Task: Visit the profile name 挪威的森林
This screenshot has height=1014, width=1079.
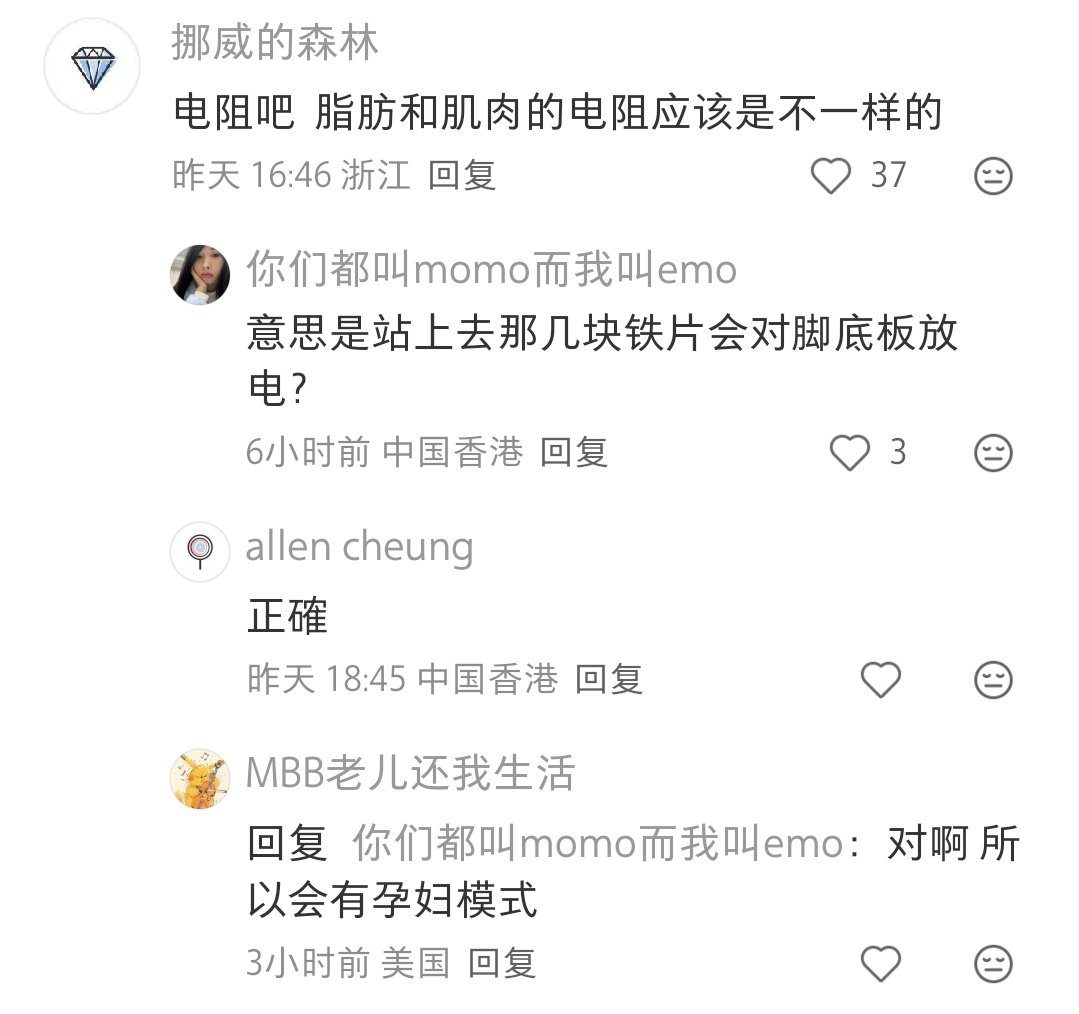Action: coord(275,45)
